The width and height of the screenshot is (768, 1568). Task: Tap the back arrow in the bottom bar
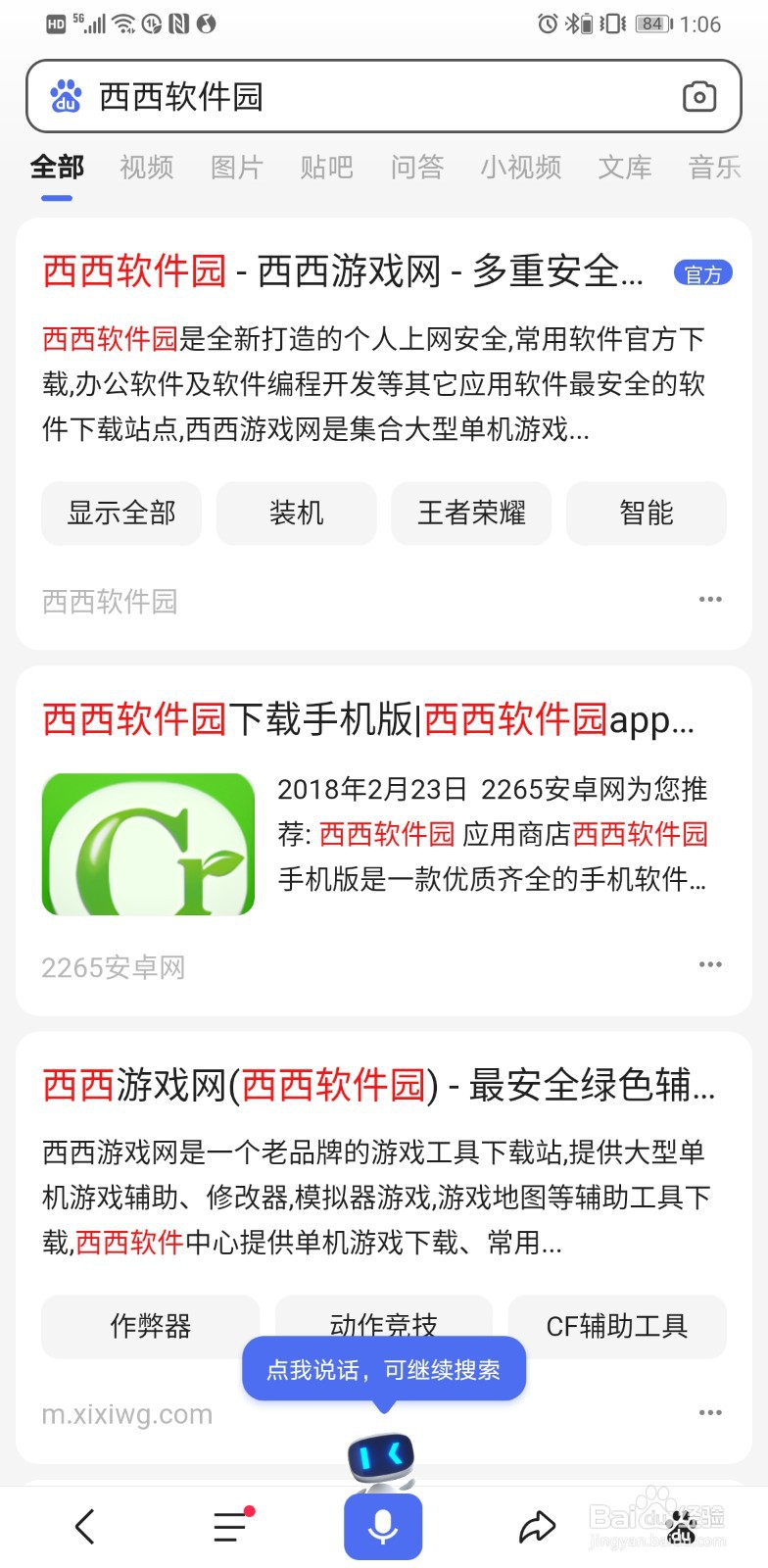(84, 1525)
